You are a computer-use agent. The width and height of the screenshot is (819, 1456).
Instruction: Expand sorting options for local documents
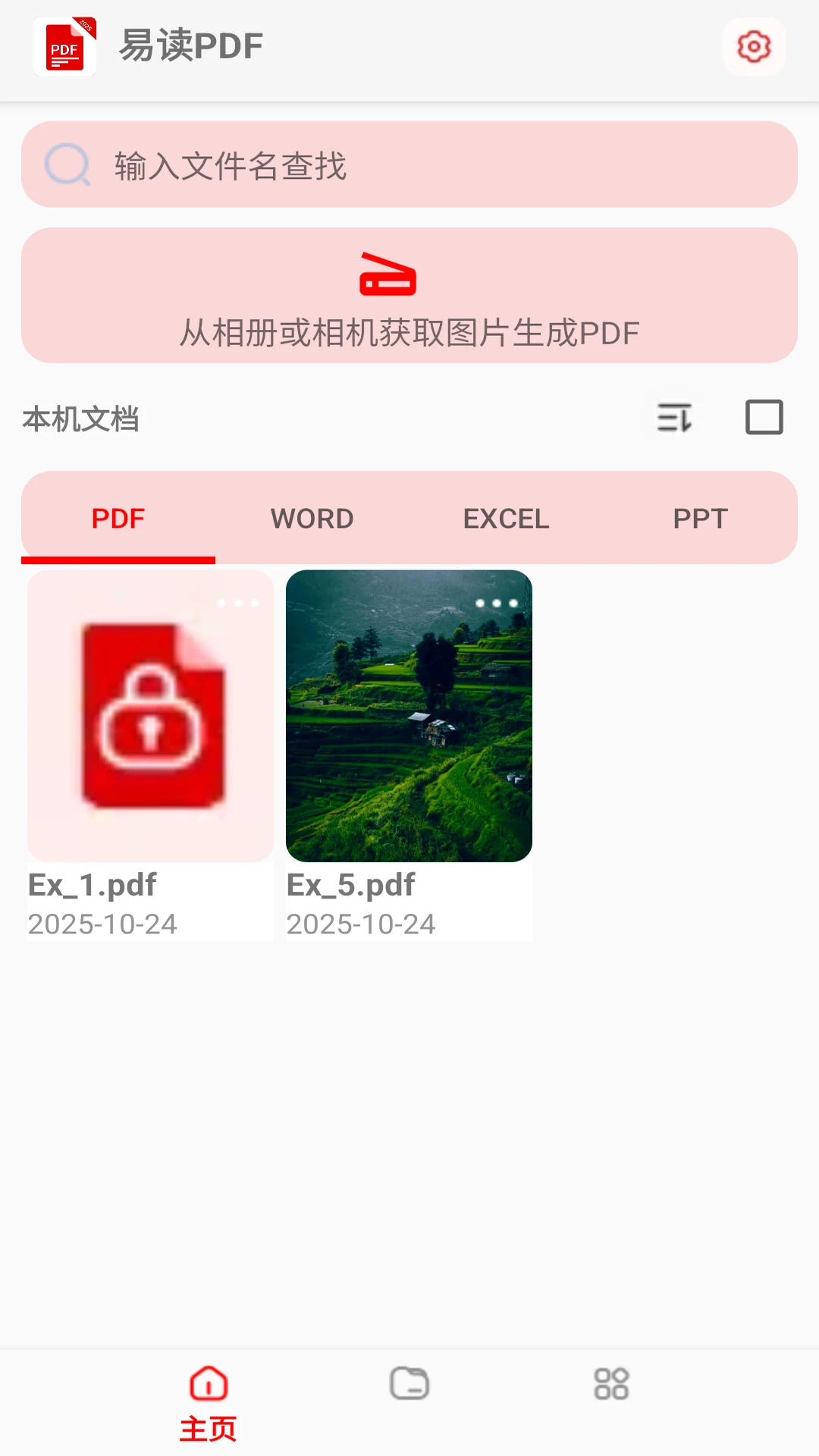pos(673,416)
